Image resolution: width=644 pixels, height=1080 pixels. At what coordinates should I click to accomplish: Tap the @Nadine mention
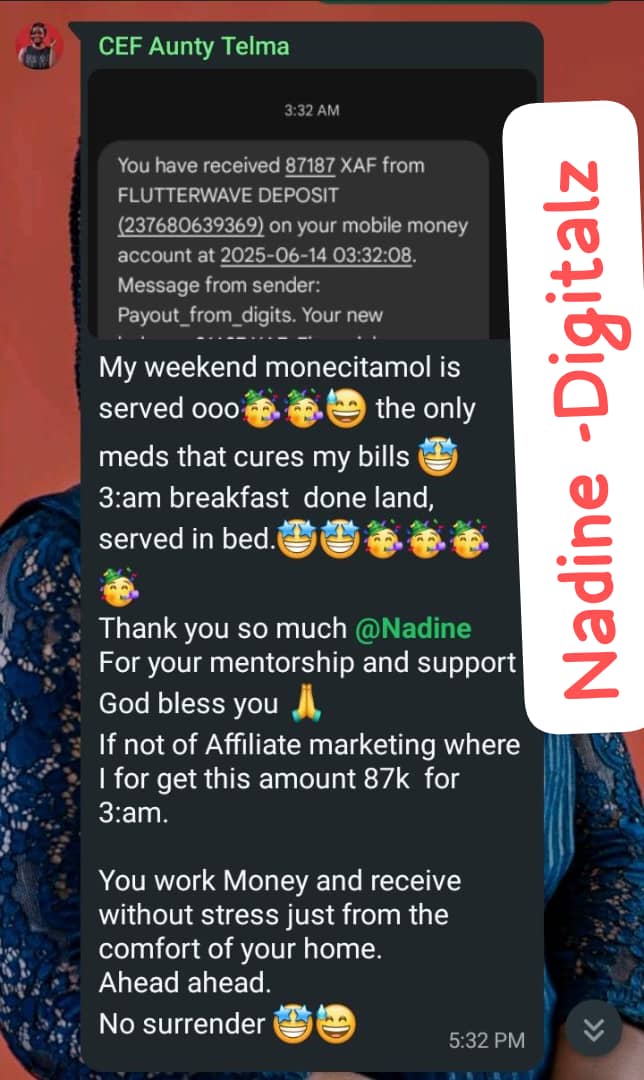click(413, 629)
